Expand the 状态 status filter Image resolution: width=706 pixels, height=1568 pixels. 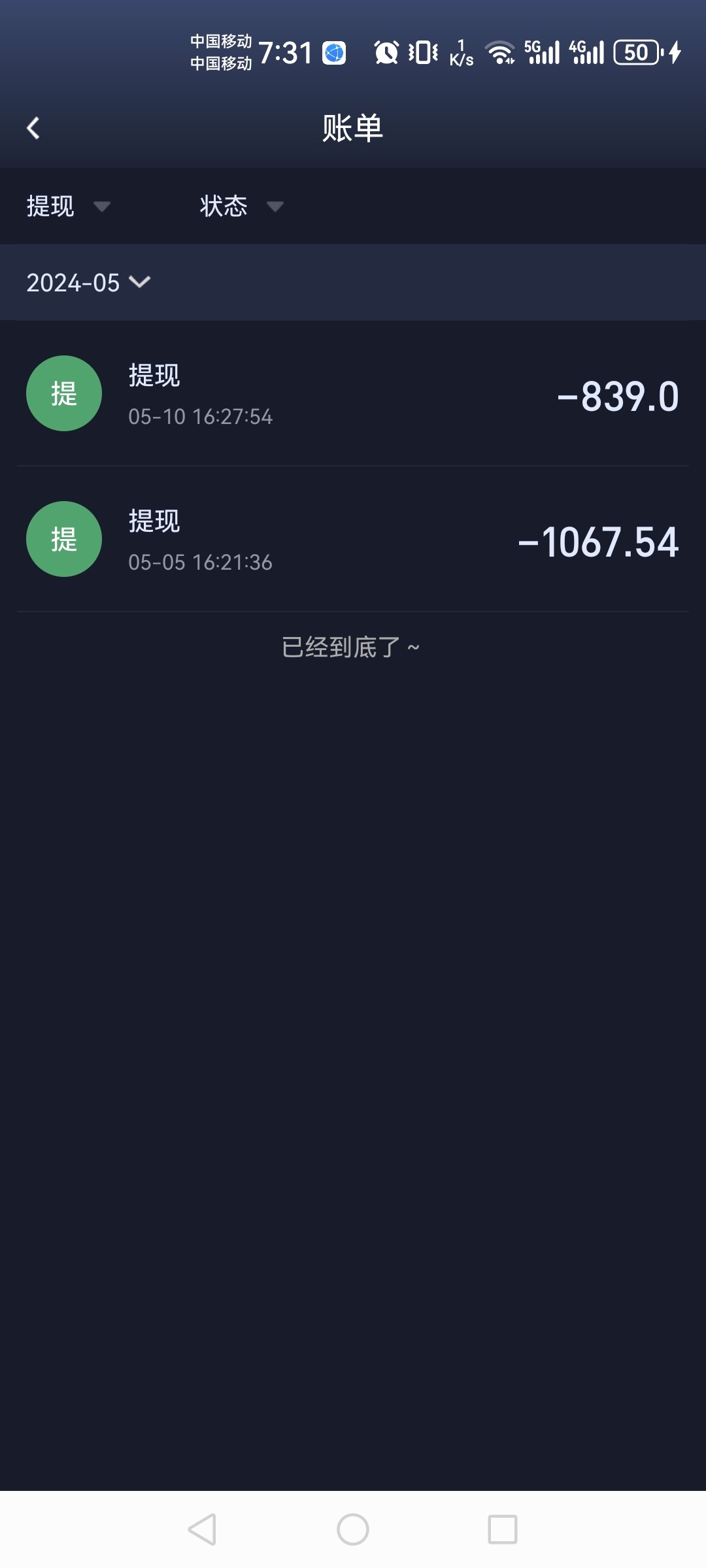click(x=241, y=206)
